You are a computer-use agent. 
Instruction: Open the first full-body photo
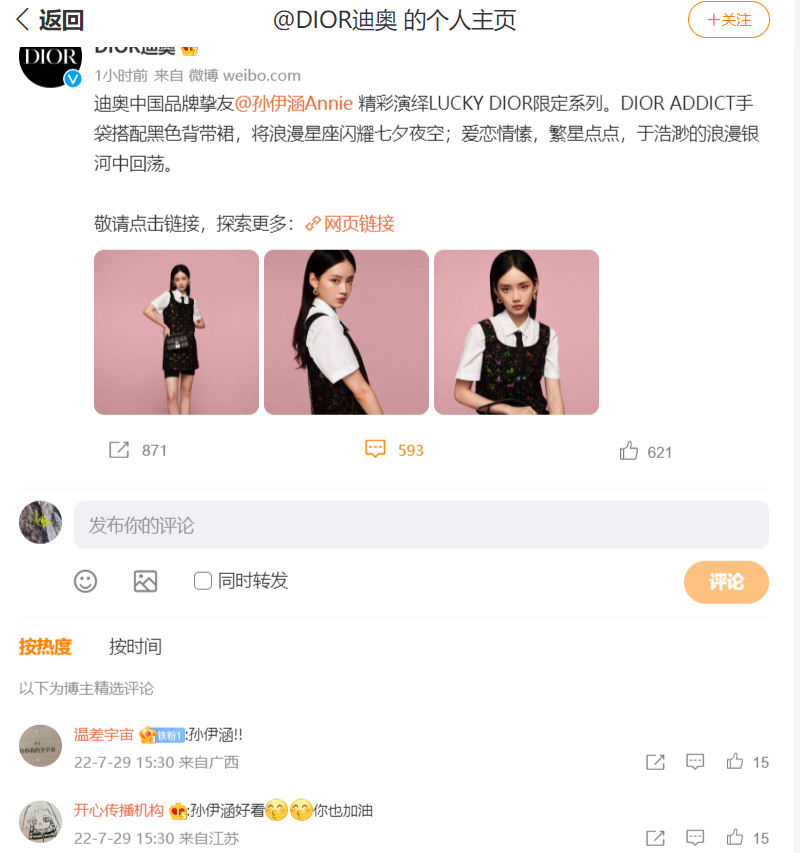176,332
